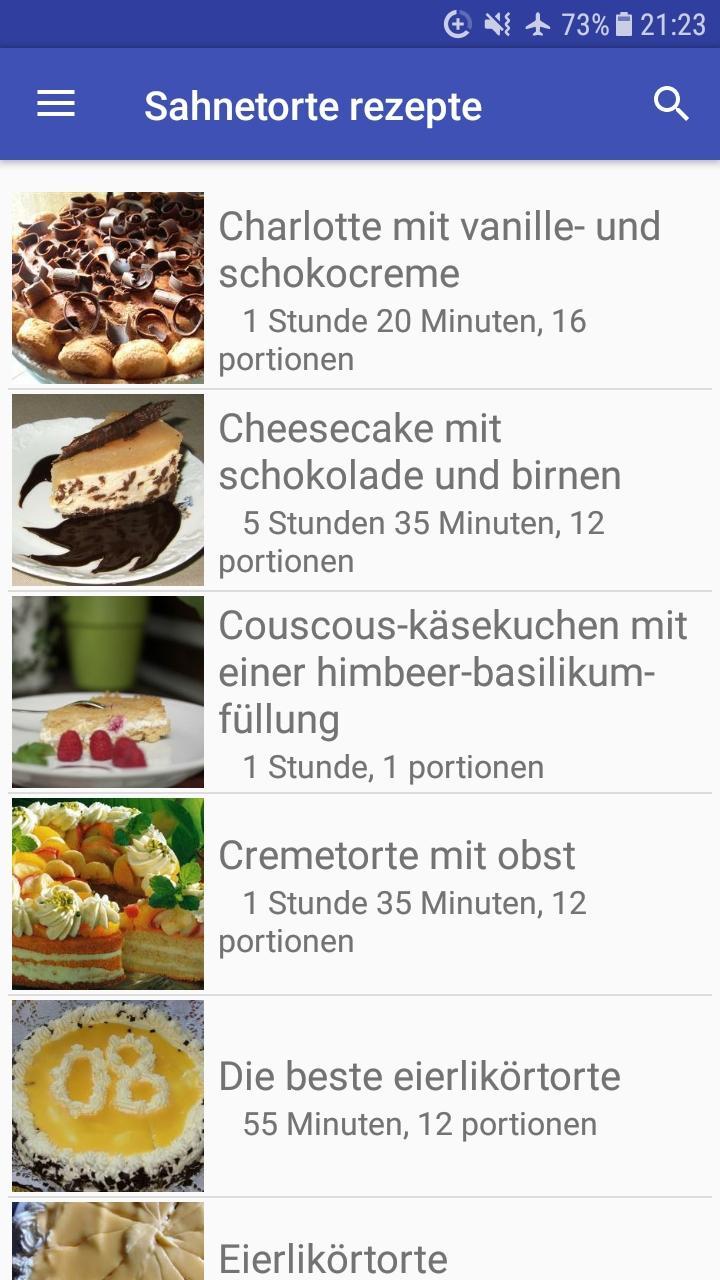Viewport: 720px width, 1280px height.
Task: View the Couscous-käsekuchen himbeer-basilikum recipe
Action: tap(360, 692)
